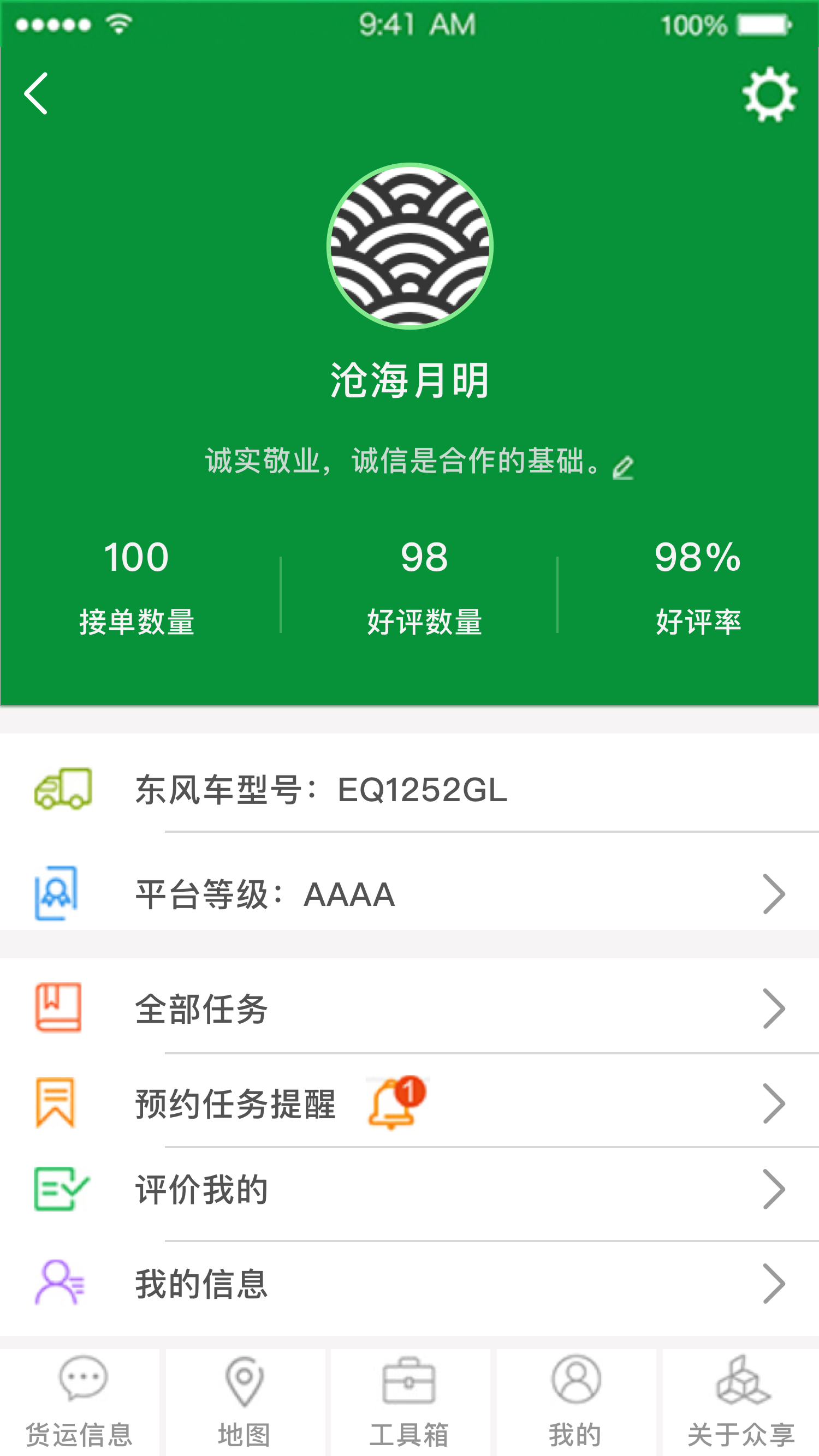Go back using the top arrow
The image size is (819, 1456).
[36, 94]
